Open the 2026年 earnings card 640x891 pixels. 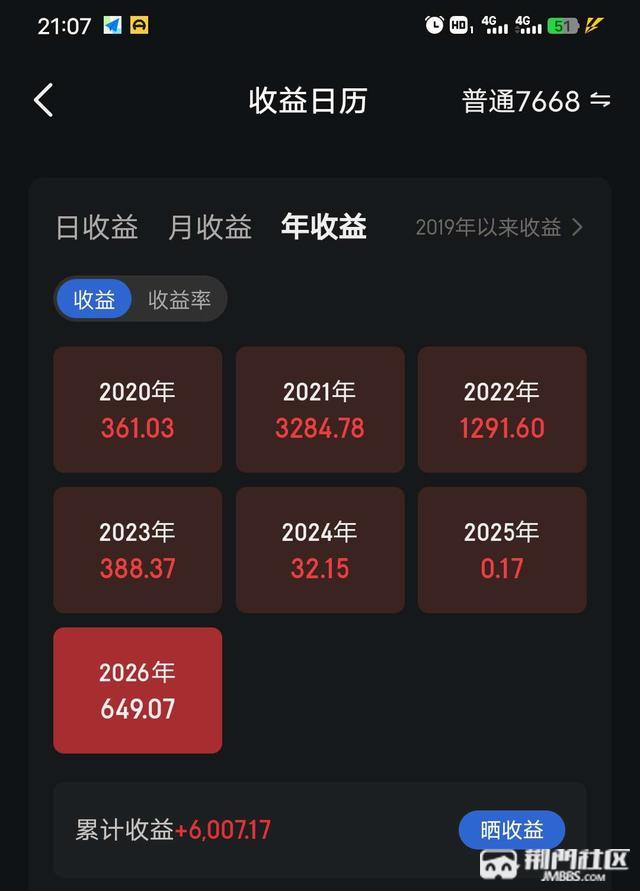point(137,690)
